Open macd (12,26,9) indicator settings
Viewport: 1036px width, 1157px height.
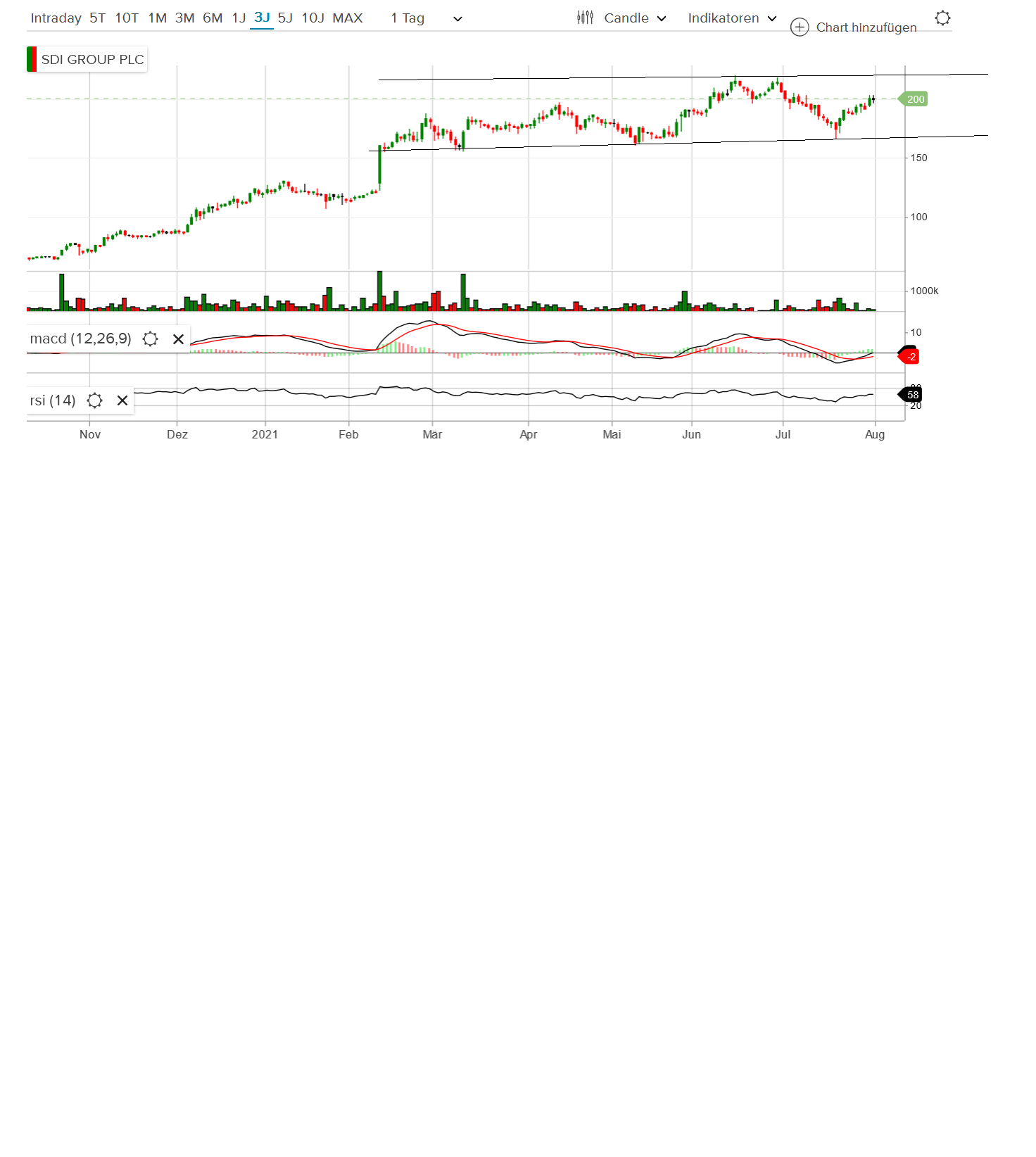(150, 339)
